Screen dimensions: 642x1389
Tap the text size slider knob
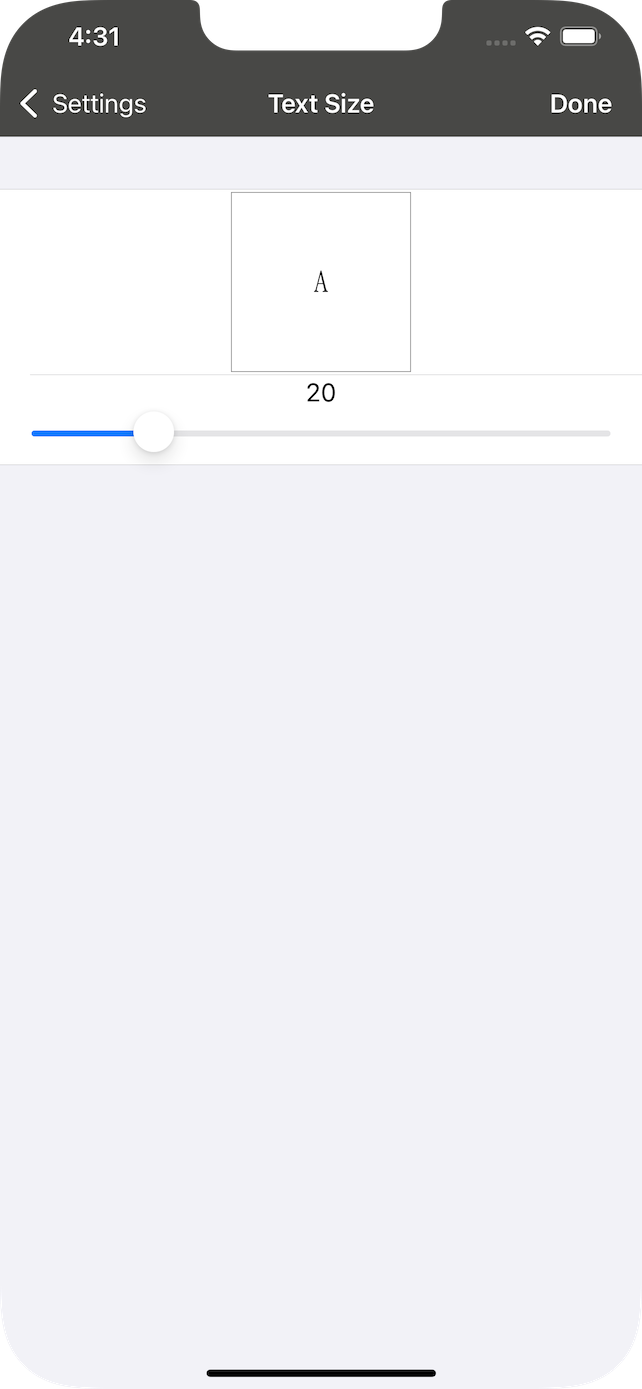154,433
